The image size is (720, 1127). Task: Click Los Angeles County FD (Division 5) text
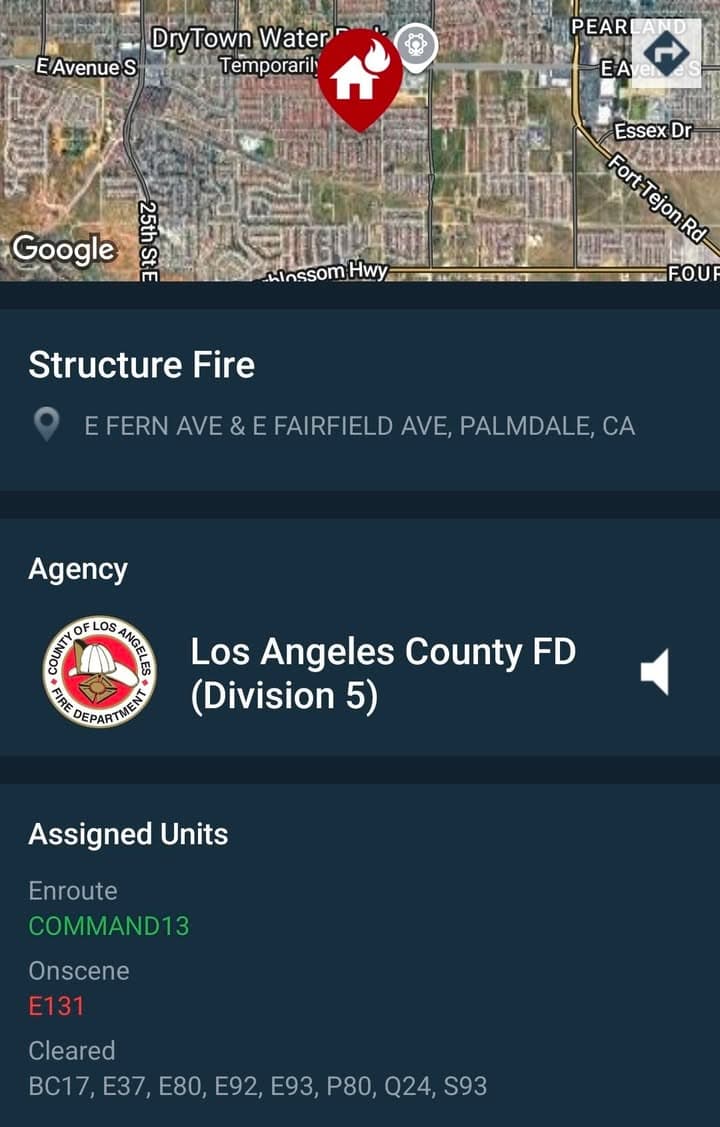[x=384, y=672]
